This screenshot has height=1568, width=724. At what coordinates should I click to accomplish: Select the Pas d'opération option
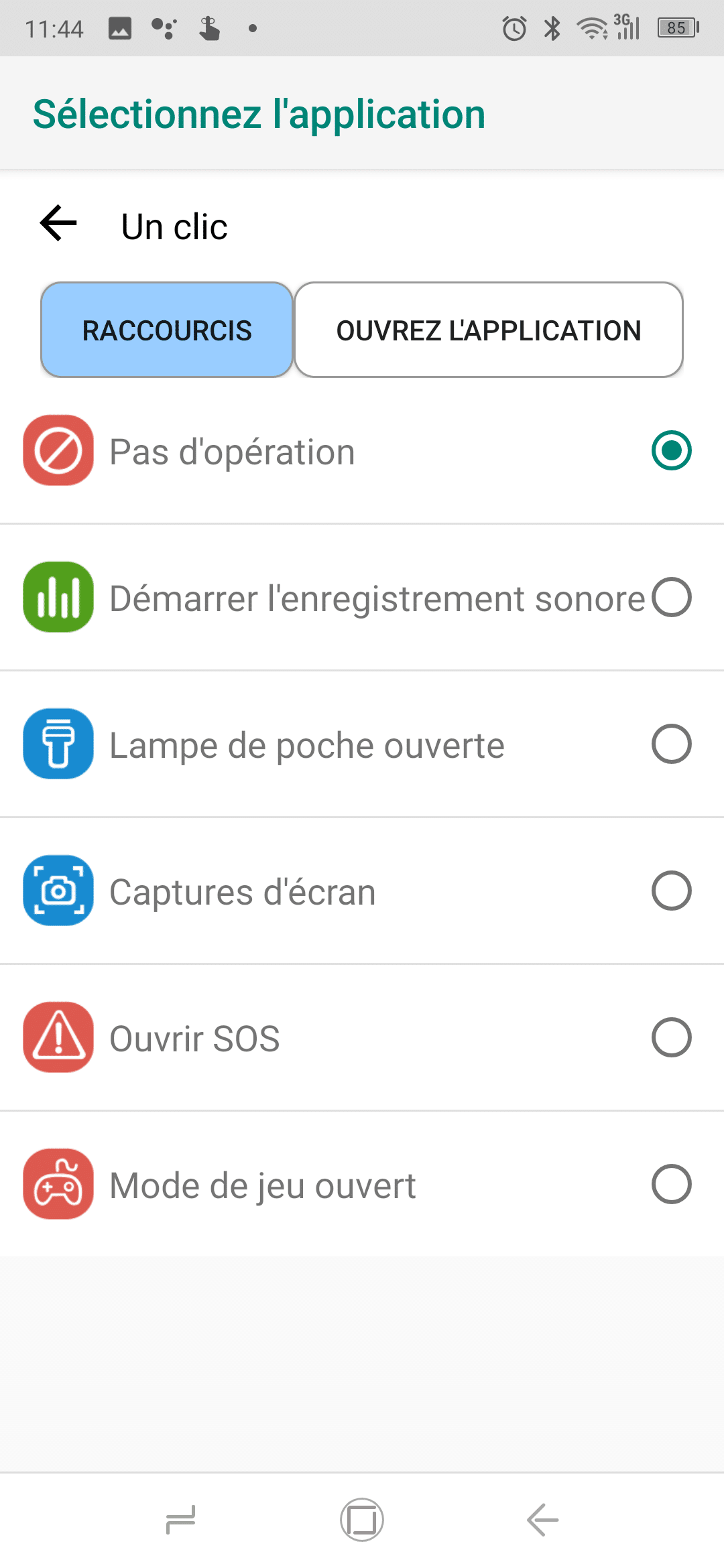(x=362, y=451)
